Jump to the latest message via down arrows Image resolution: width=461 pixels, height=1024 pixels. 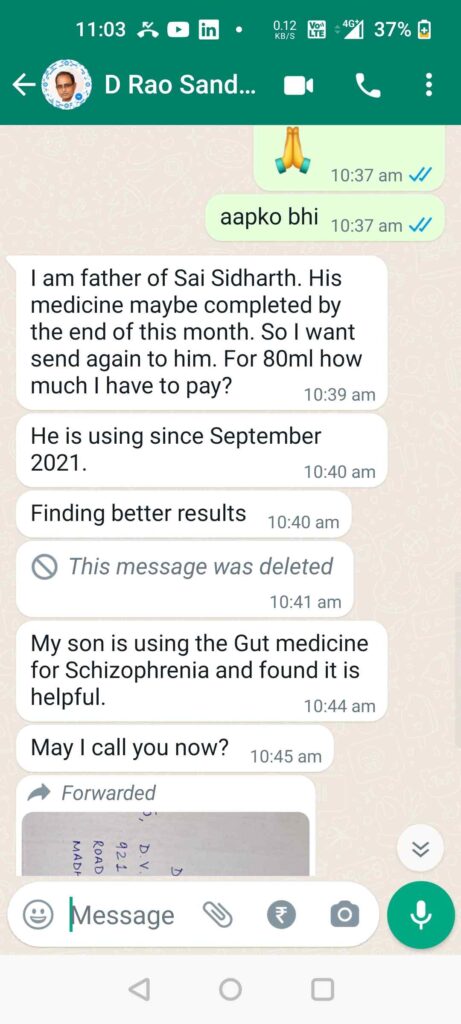pyautogui.click(x=421, y=848)
